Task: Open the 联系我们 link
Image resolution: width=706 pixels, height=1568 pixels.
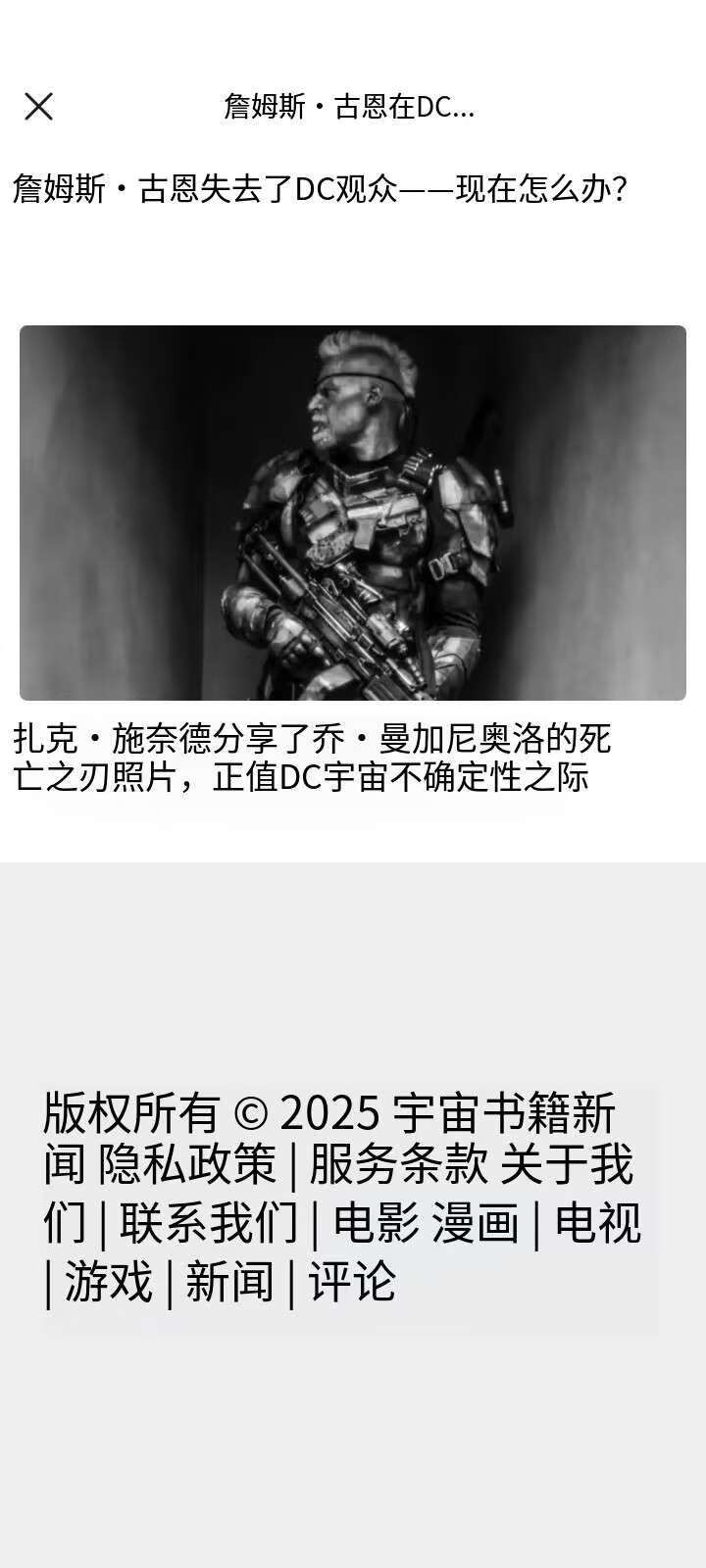Action: coord(208,1223)
